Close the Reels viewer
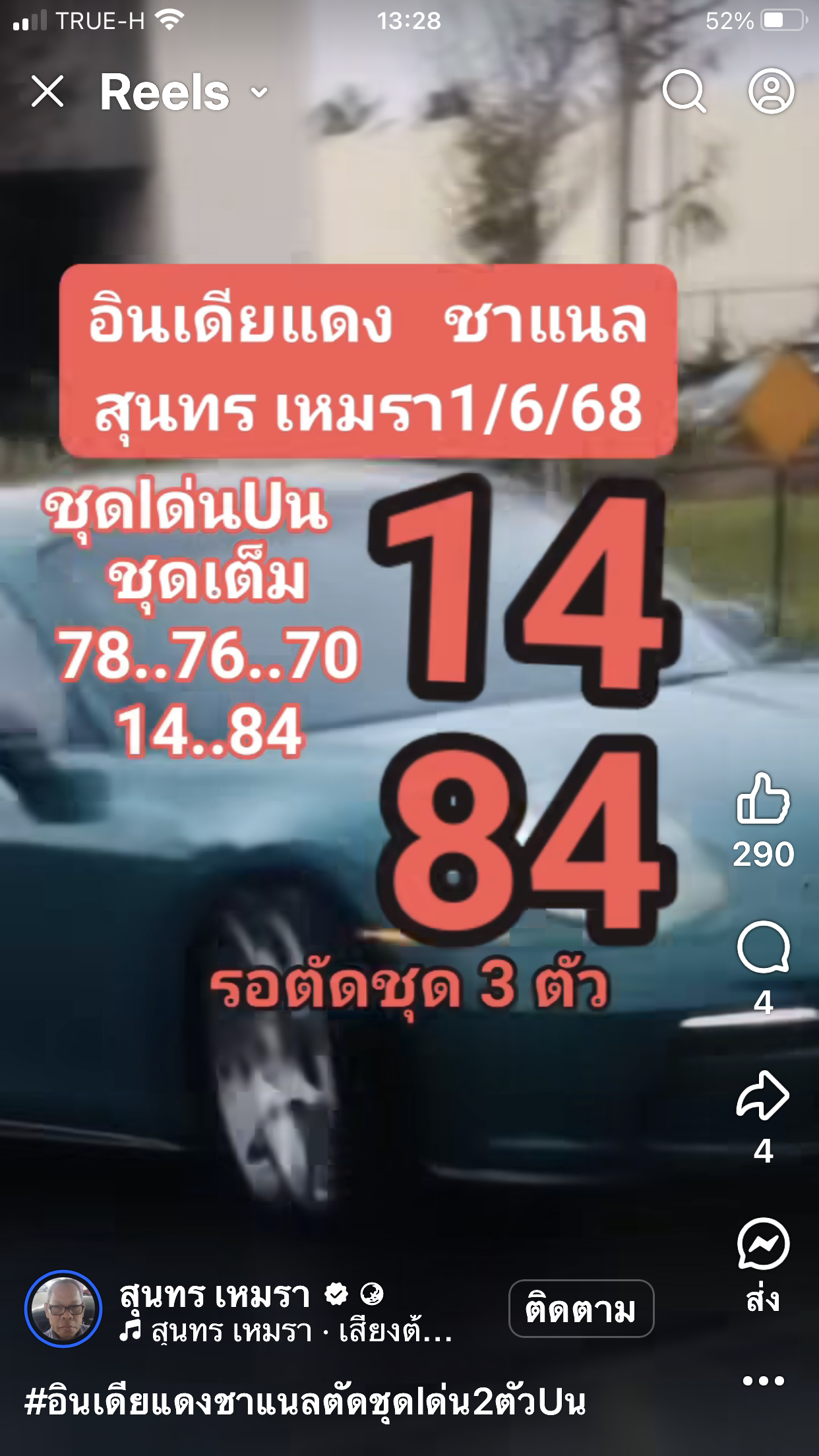Image resolution: width=819 pixels, height=1456 pixels. (47, 91)
